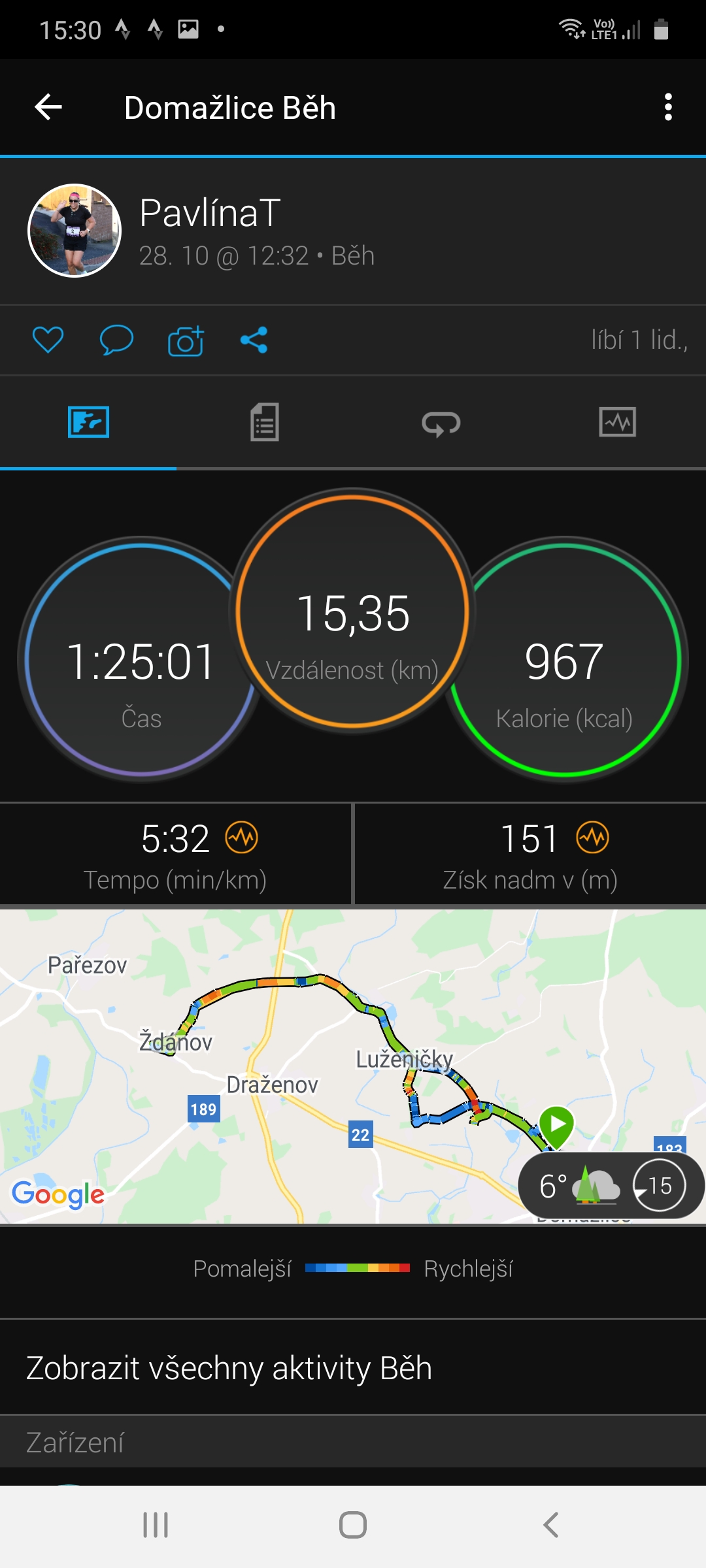Go back using the top-left arrow
Image resolution: width=706 pixels, height=1568 pixels.
click(48, 107)
